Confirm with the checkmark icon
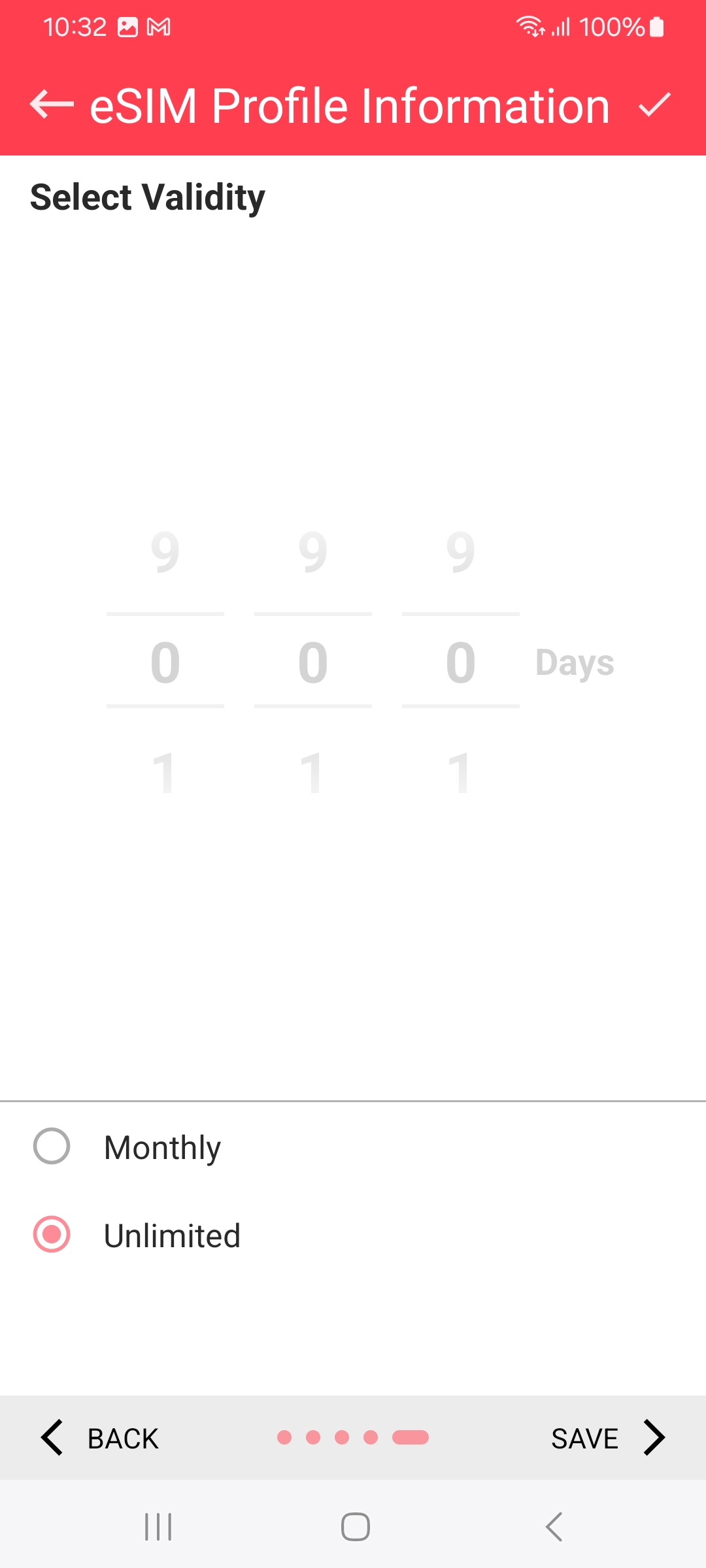 tap(654, 105)
